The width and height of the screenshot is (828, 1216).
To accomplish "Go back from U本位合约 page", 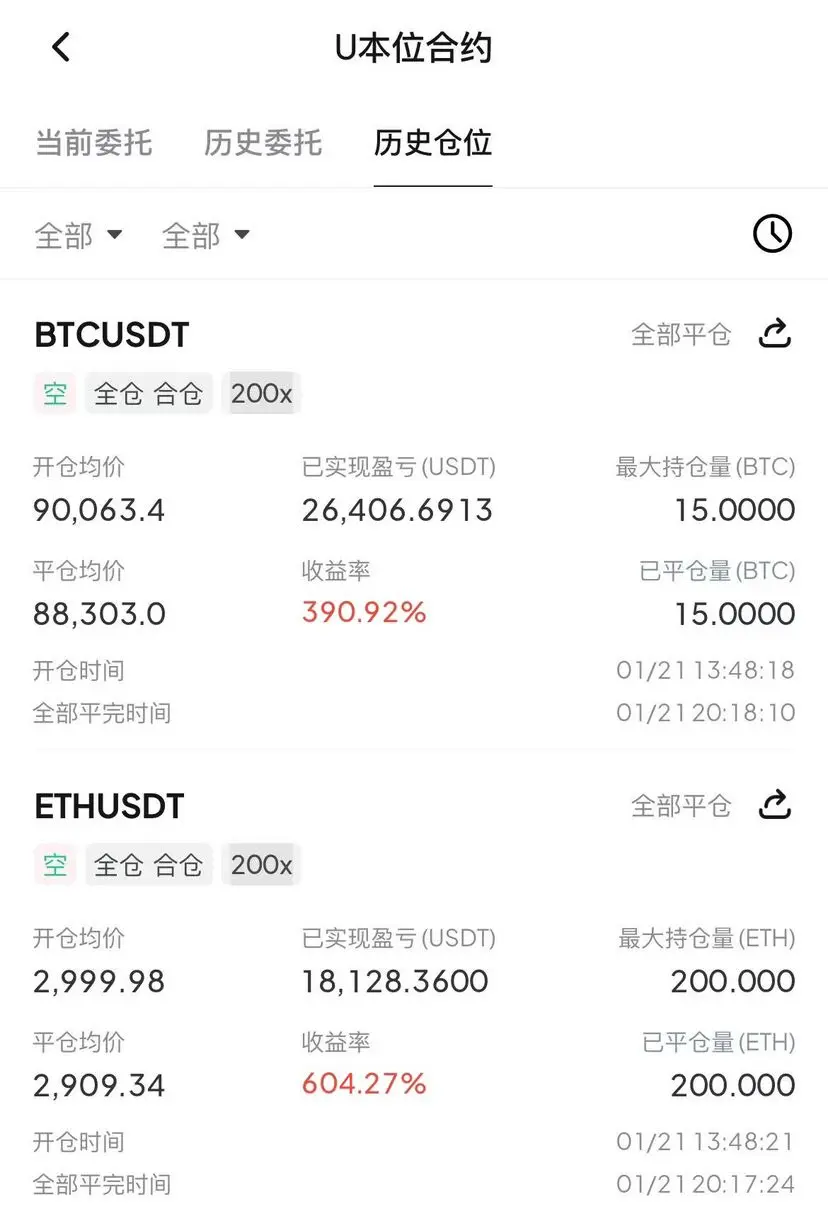I will [x=62, y=47].
